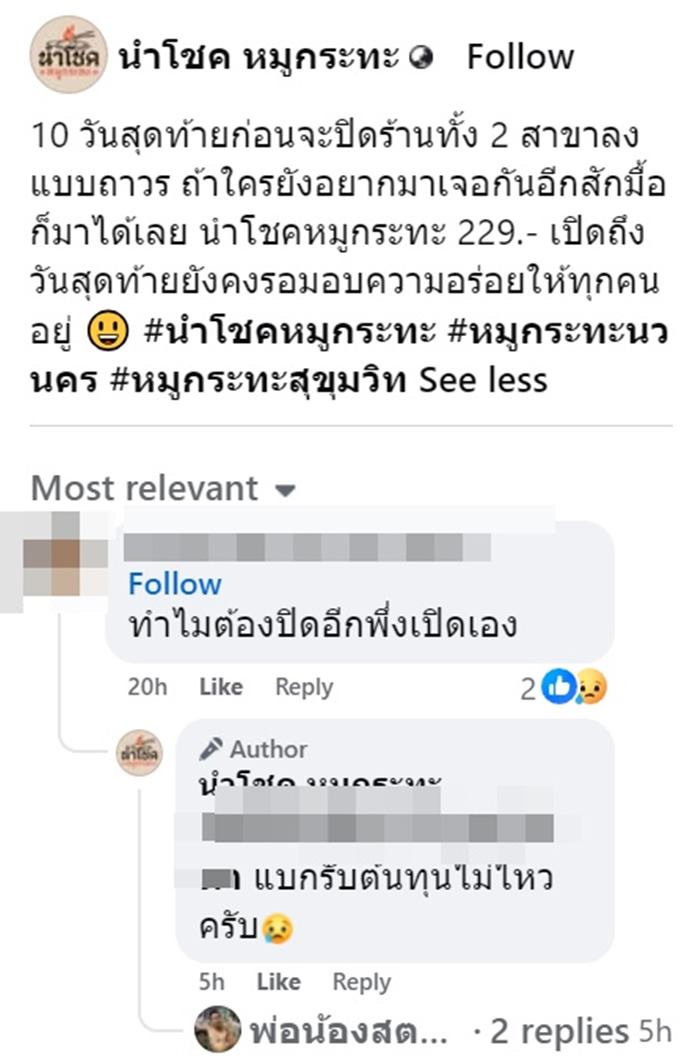Open นำโชค หมูกระทะ page profile picture
Screen dimensions: 700x1064
tap(68, 56)
